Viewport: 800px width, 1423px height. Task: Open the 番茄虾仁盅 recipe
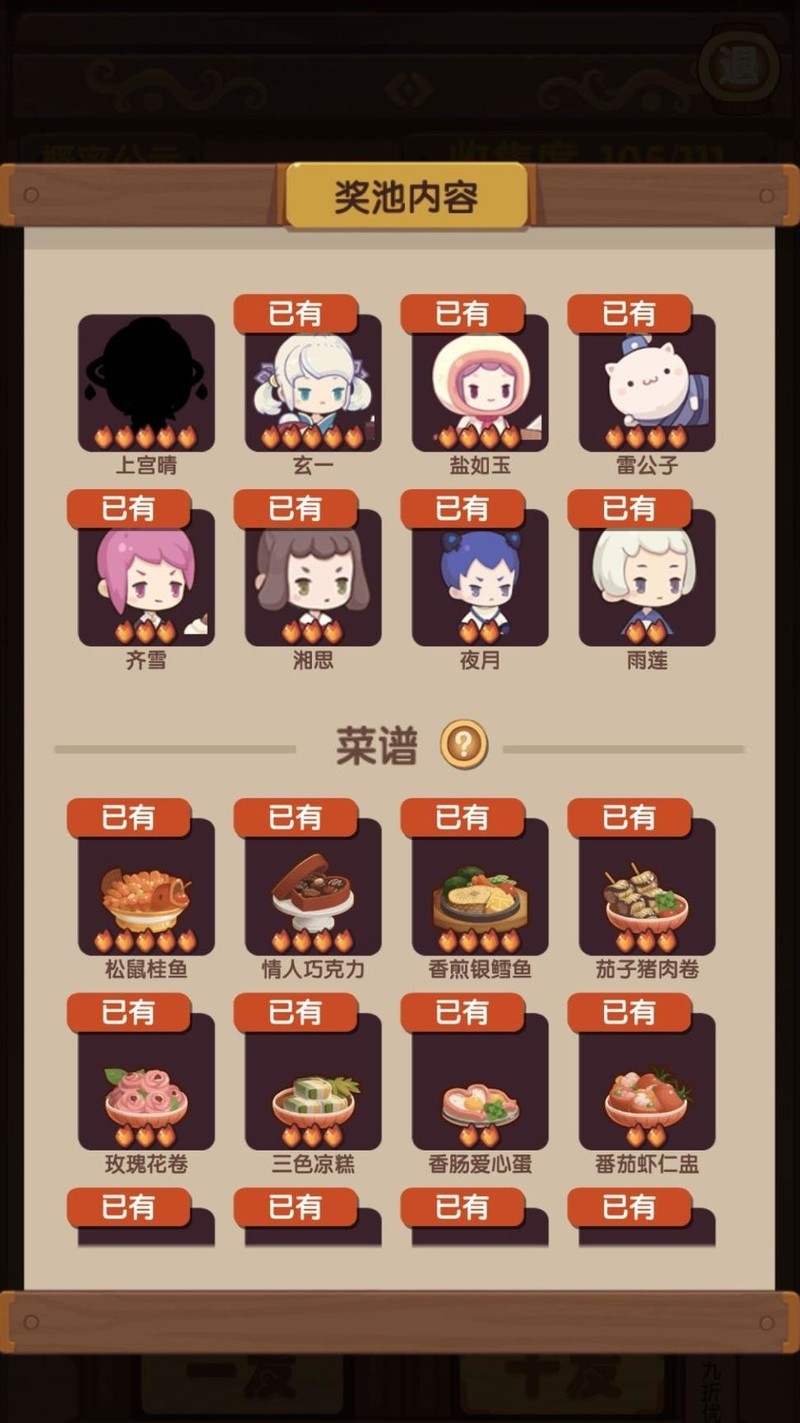click(x=647, y=1082)
